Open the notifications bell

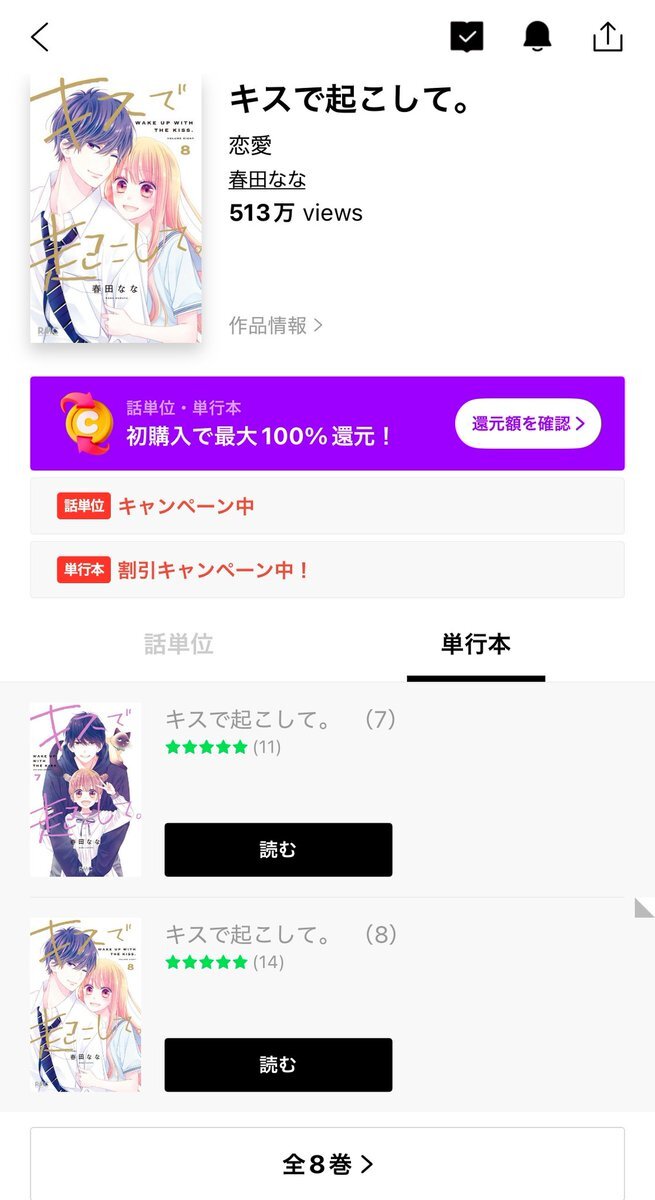537,38
